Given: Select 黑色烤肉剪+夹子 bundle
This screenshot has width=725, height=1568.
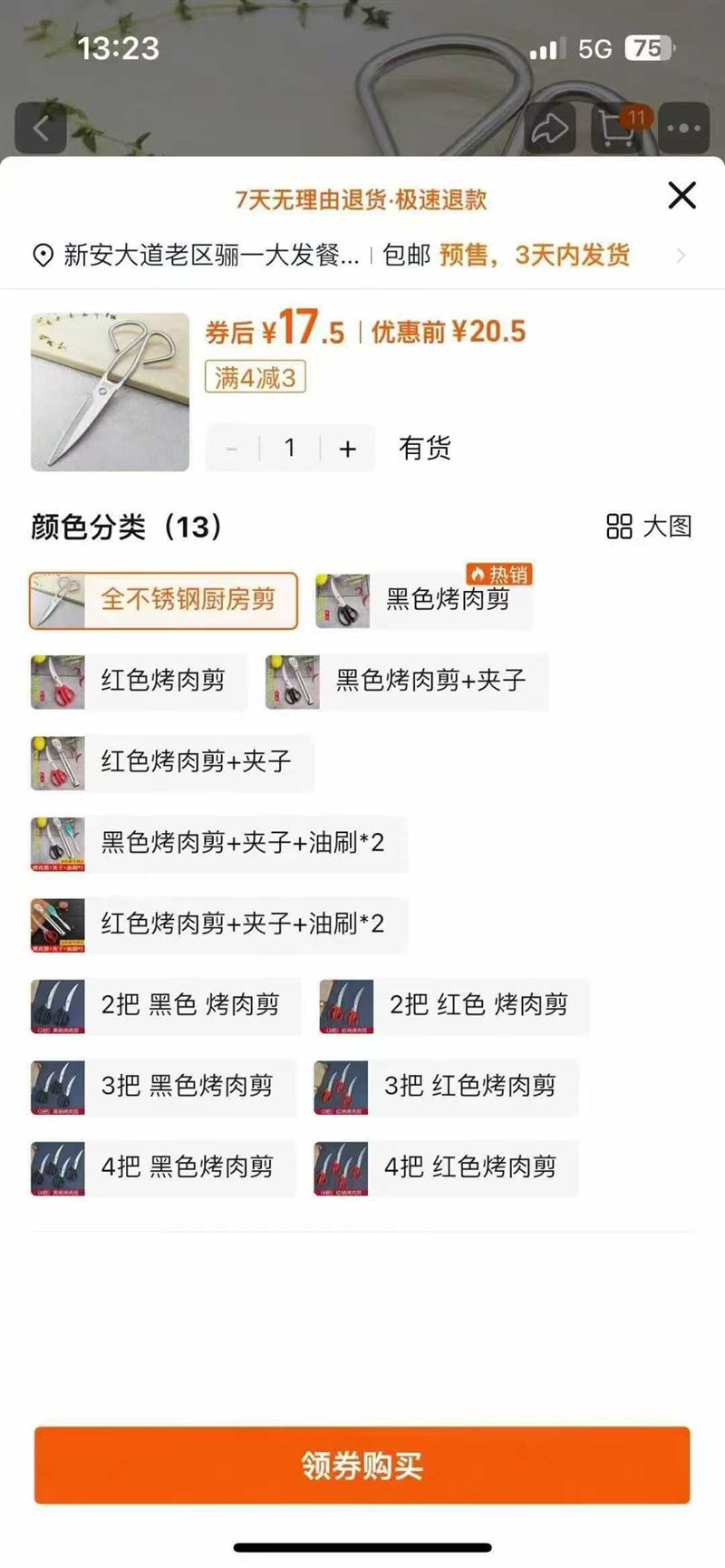Looking at the screenshot, I should [407, 681].
